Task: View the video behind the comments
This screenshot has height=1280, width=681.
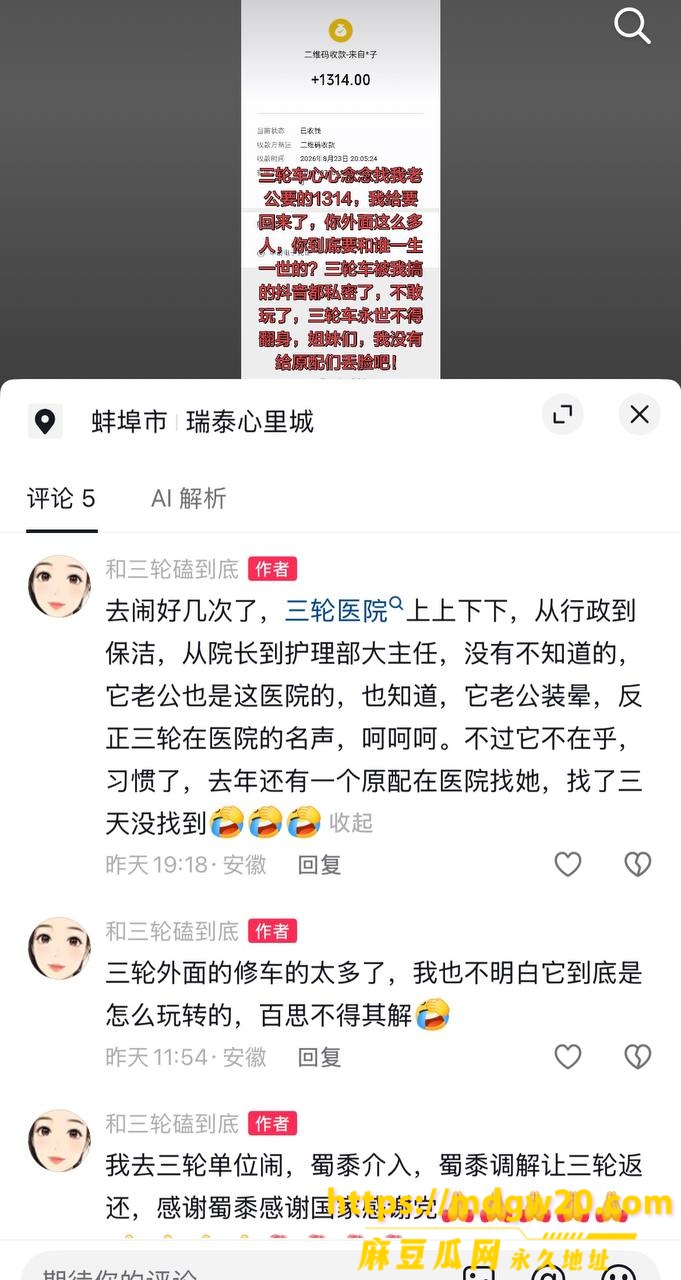Action: click(x=340, y=190)
